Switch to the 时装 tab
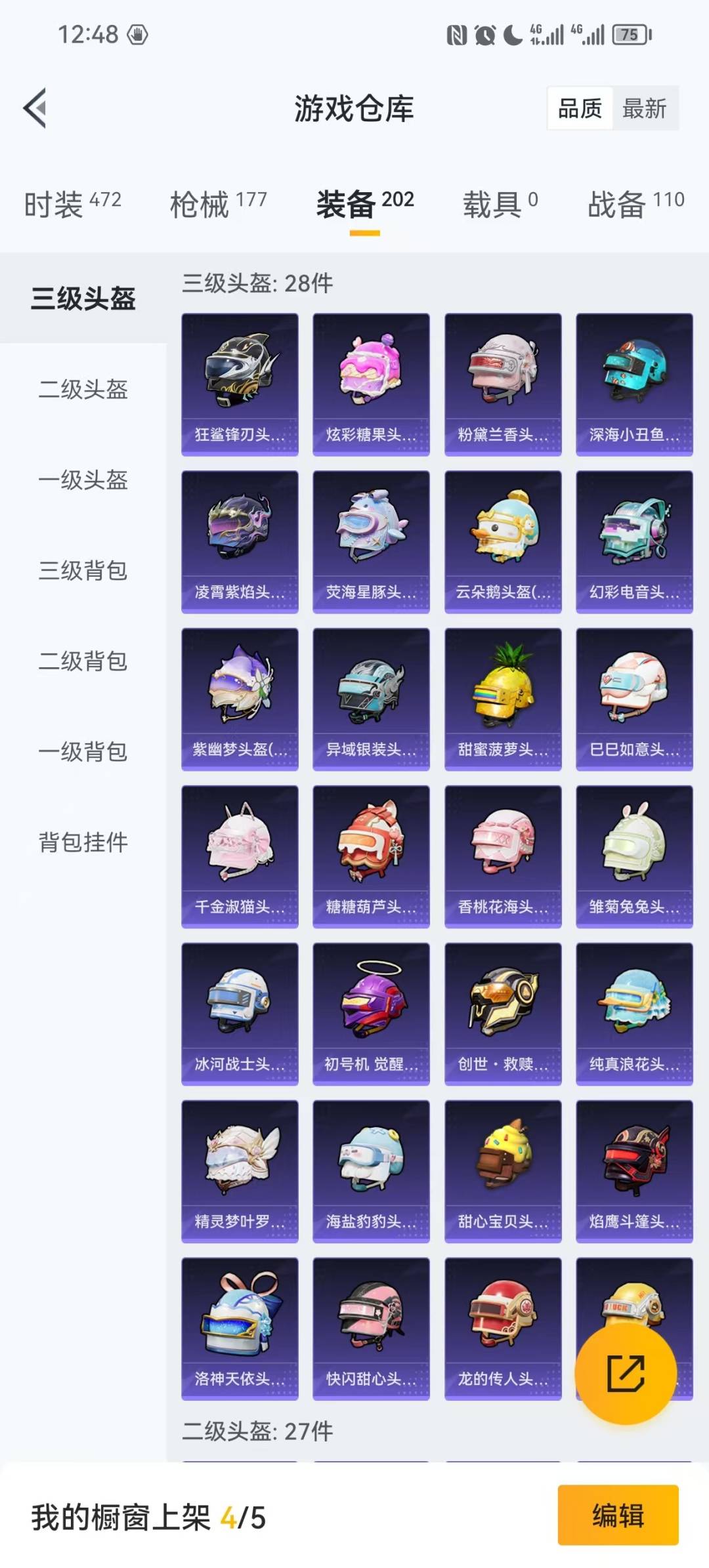 point(72,203)
